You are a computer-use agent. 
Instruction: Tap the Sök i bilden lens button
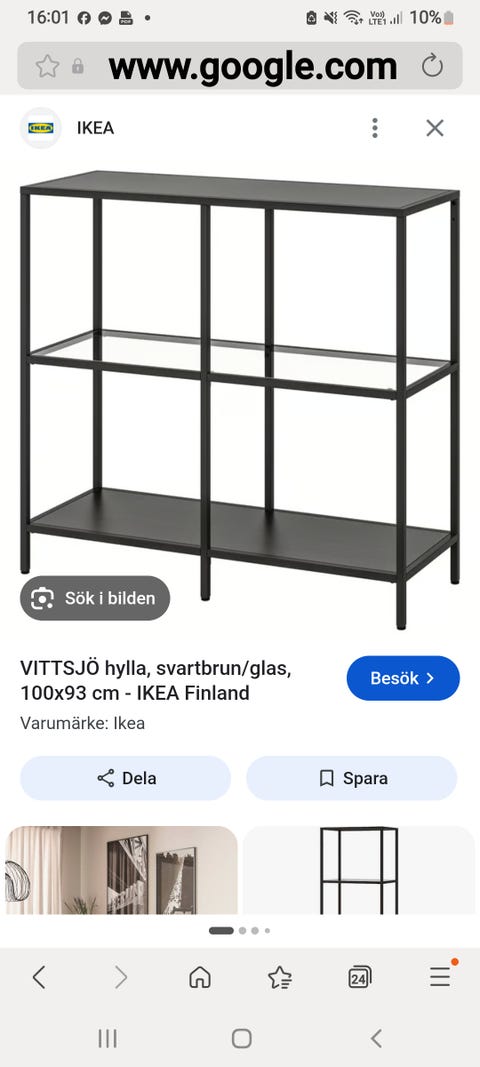click(x=95, y=598)
